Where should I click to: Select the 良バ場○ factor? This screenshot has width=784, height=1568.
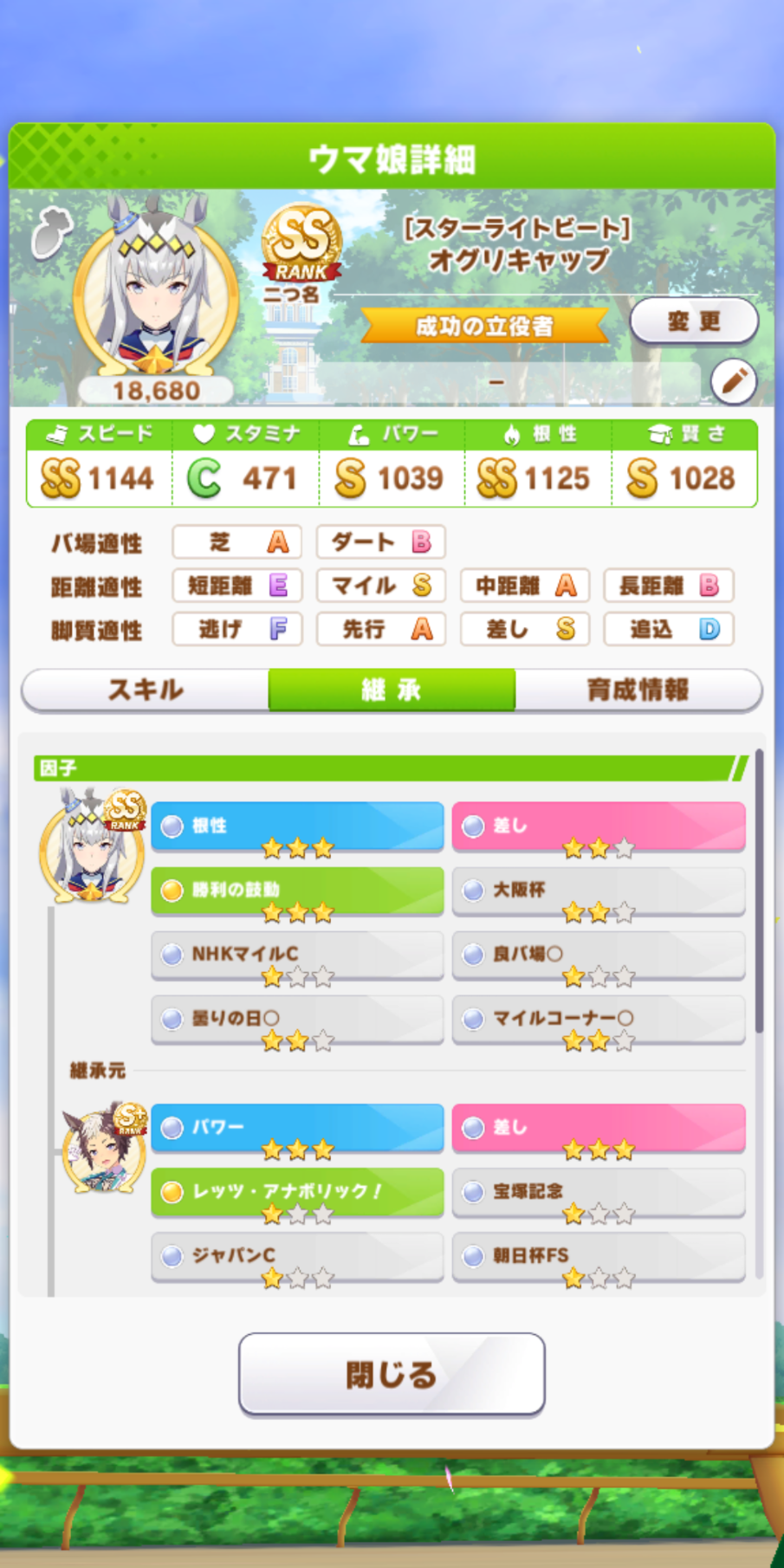[599, 955]
